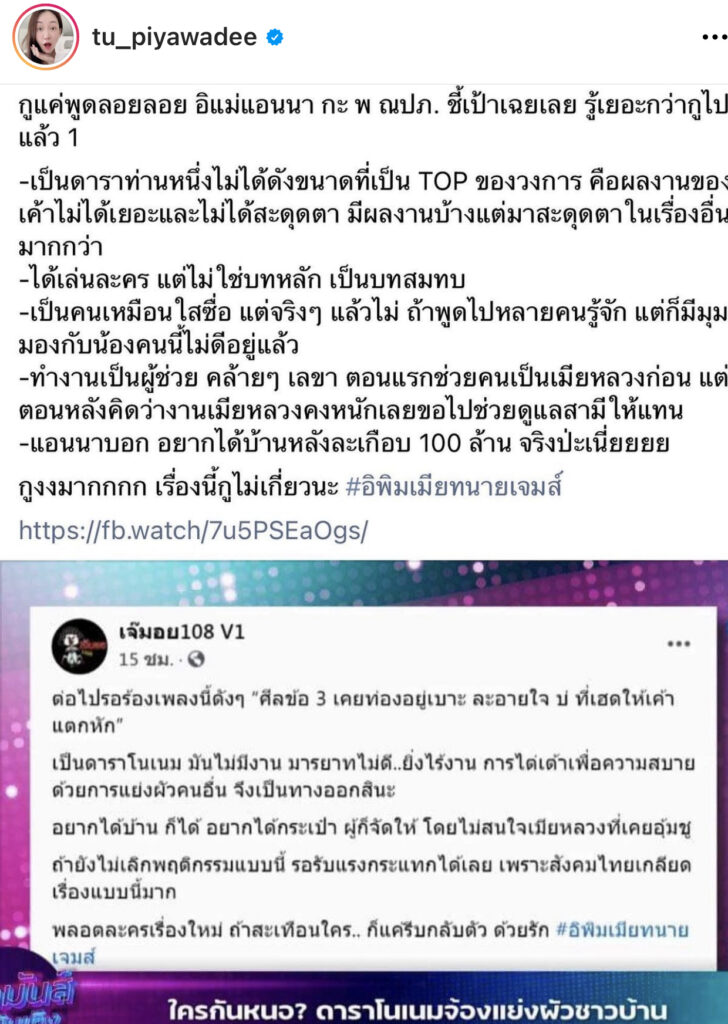Open the posted screenshot image
The image size is (728, 1024).
point(364,790)
